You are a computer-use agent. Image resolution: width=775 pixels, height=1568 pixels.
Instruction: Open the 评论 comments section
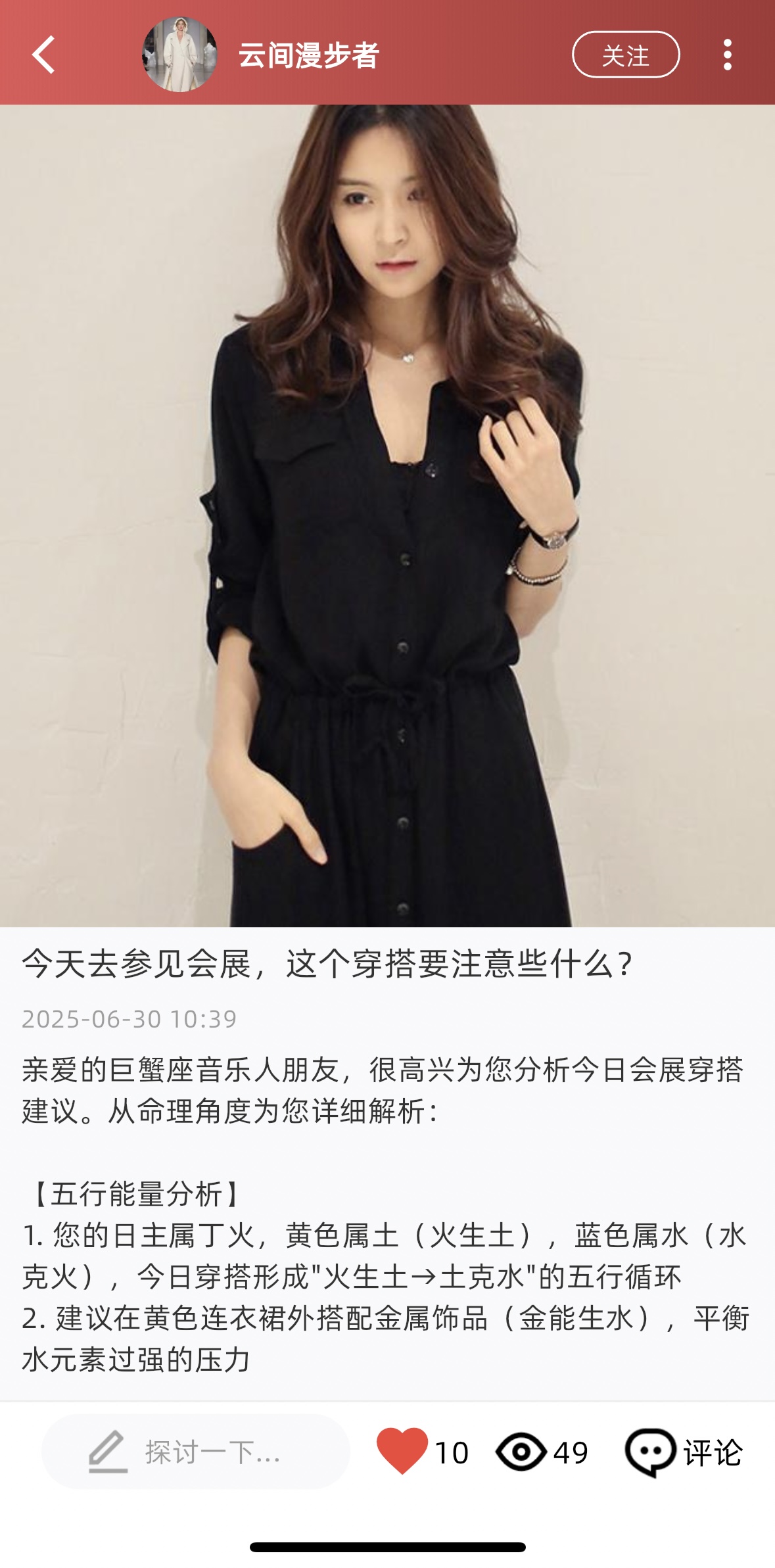click(684, 1452)
